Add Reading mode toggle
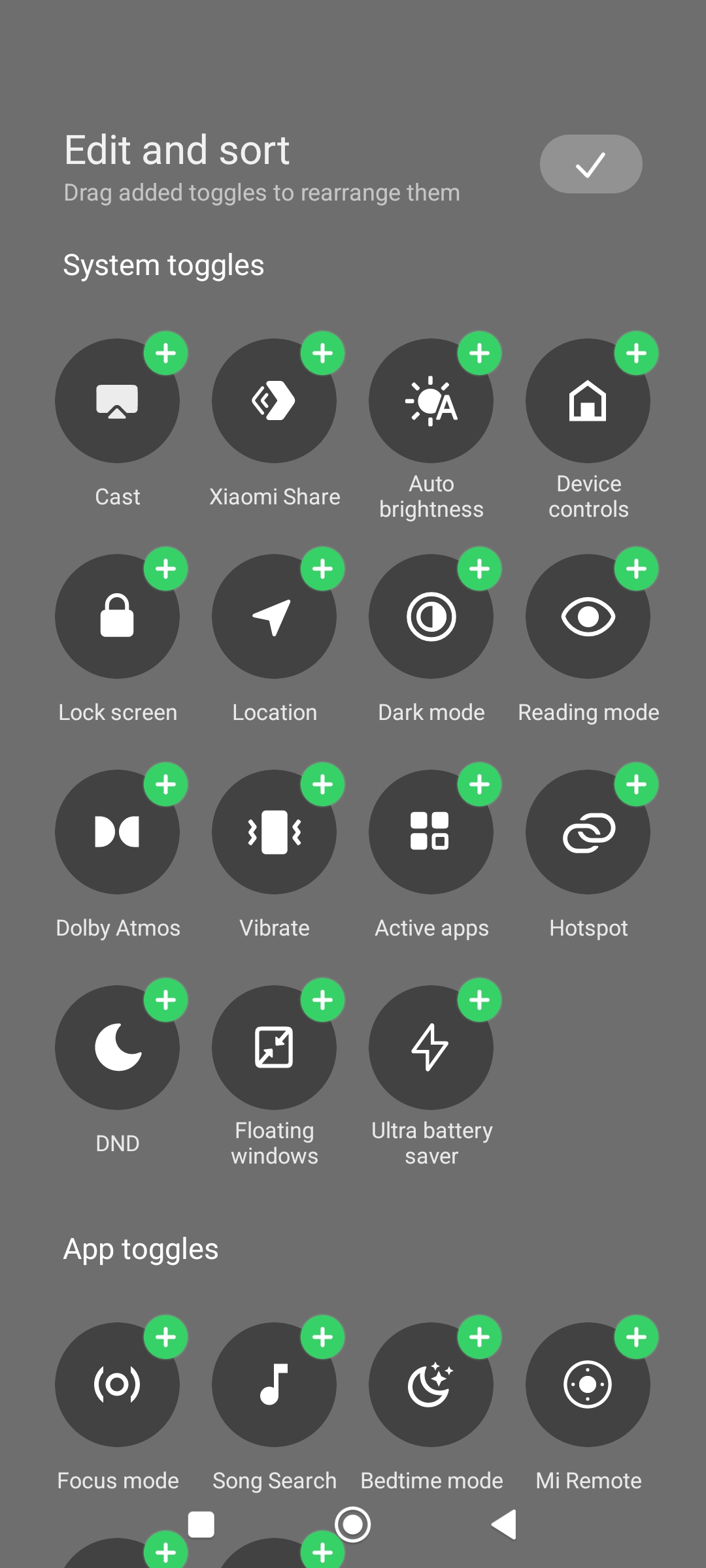Image resolution: width=706 pixels, height=1568 pixels. 636,569
